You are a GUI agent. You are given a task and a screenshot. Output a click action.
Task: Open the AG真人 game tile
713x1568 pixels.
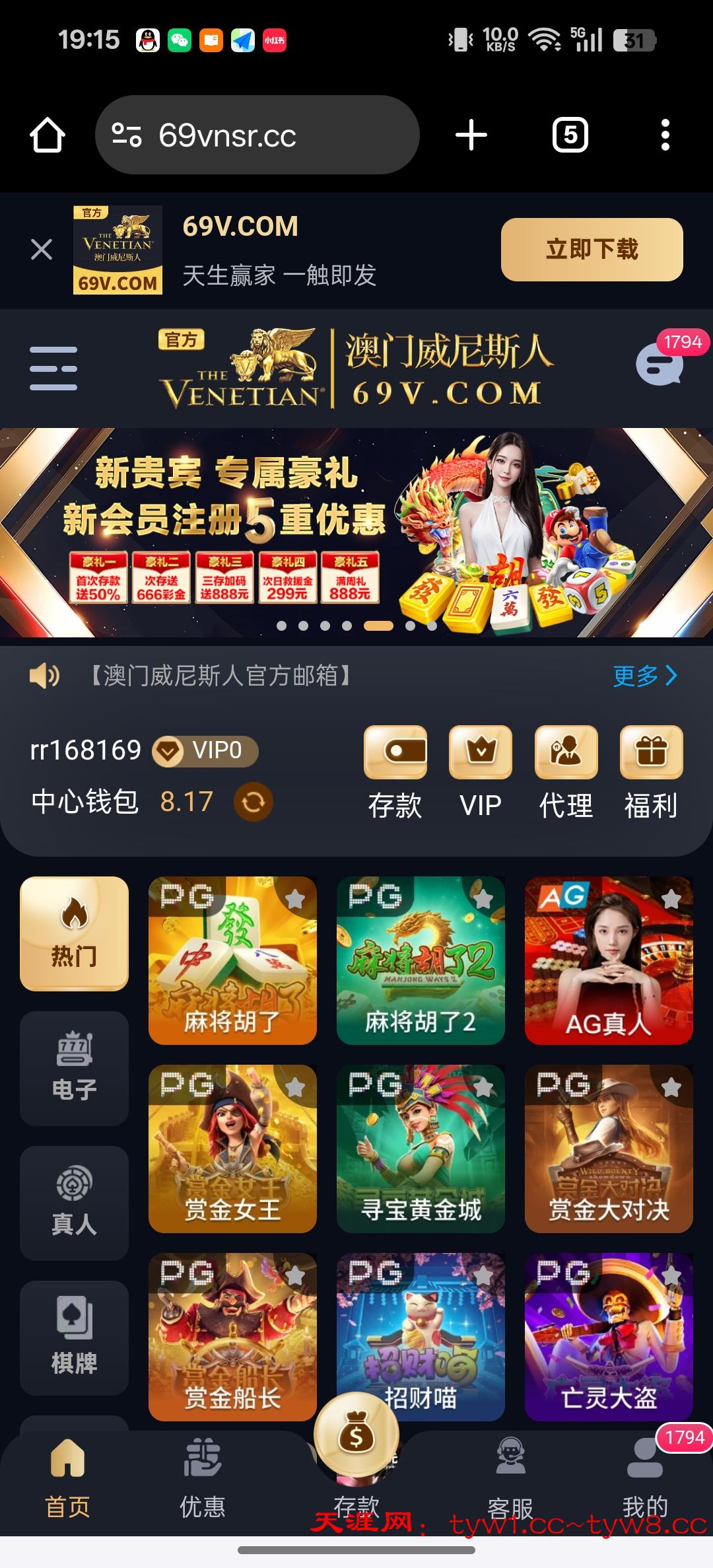pyautogui.click(x=609, y=960)
